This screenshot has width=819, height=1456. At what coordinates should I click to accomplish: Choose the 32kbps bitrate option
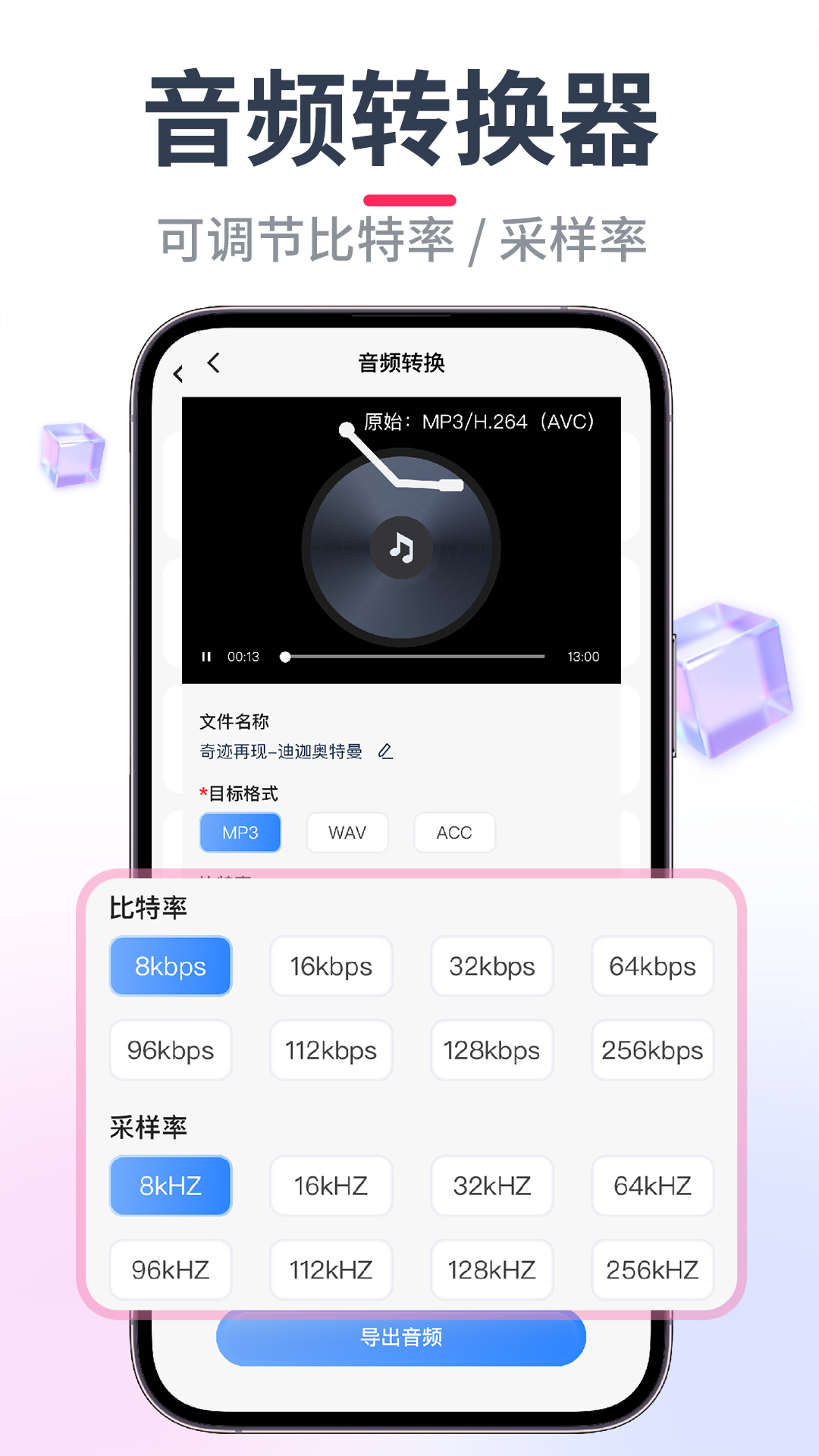point(491,966)
